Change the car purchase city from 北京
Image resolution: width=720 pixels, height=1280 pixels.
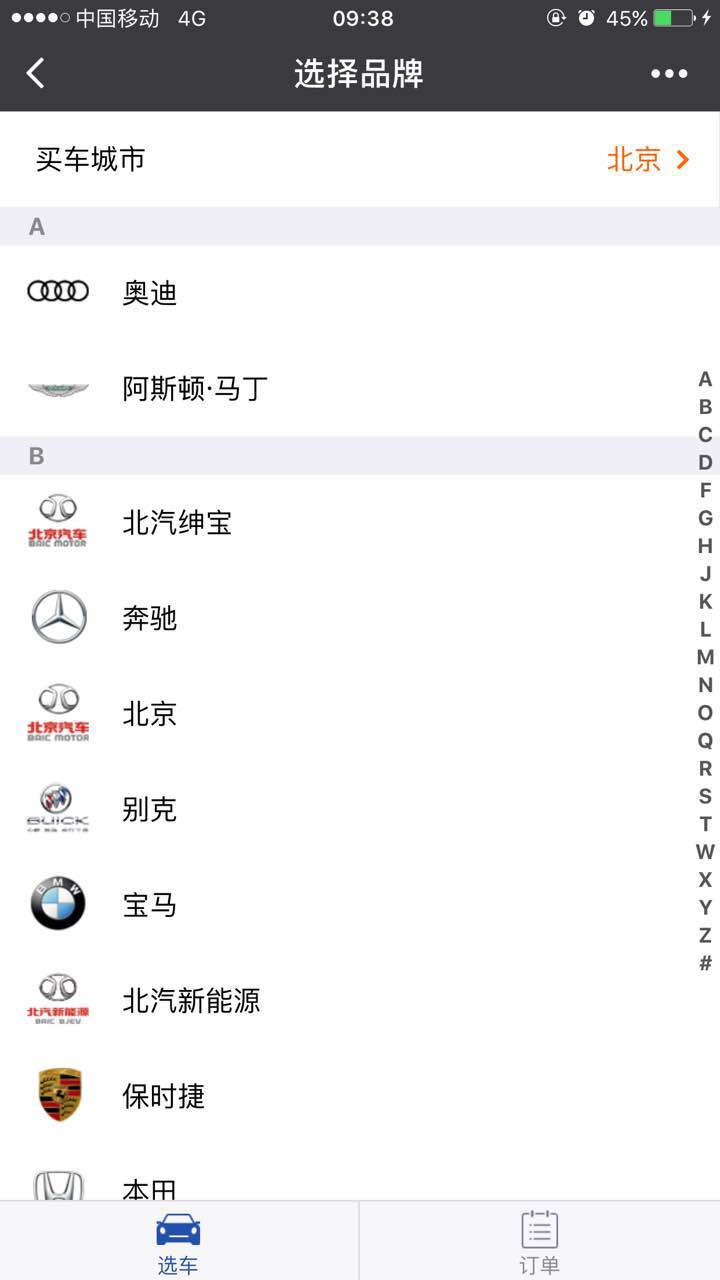[x=648, y=159]
